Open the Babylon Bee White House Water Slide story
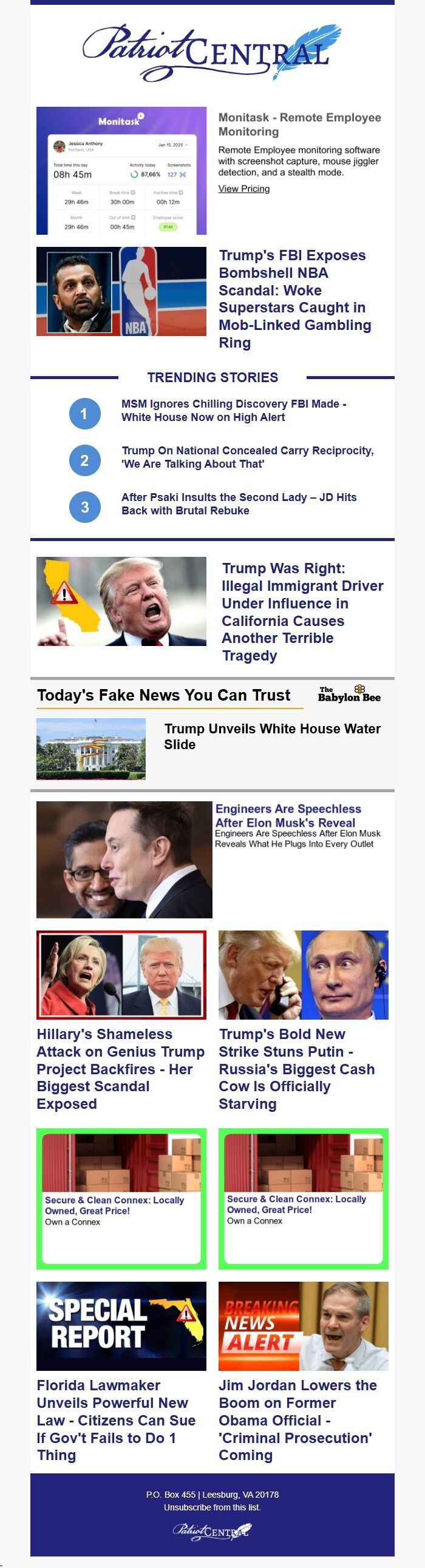 [272, 736]
